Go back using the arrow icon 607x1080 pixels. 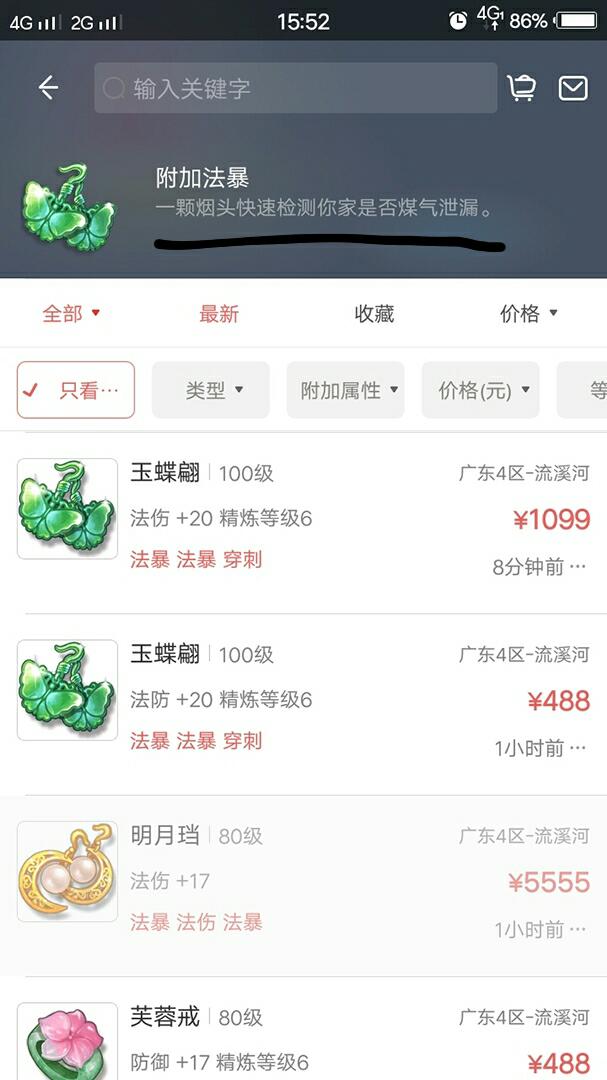[48, 88]
